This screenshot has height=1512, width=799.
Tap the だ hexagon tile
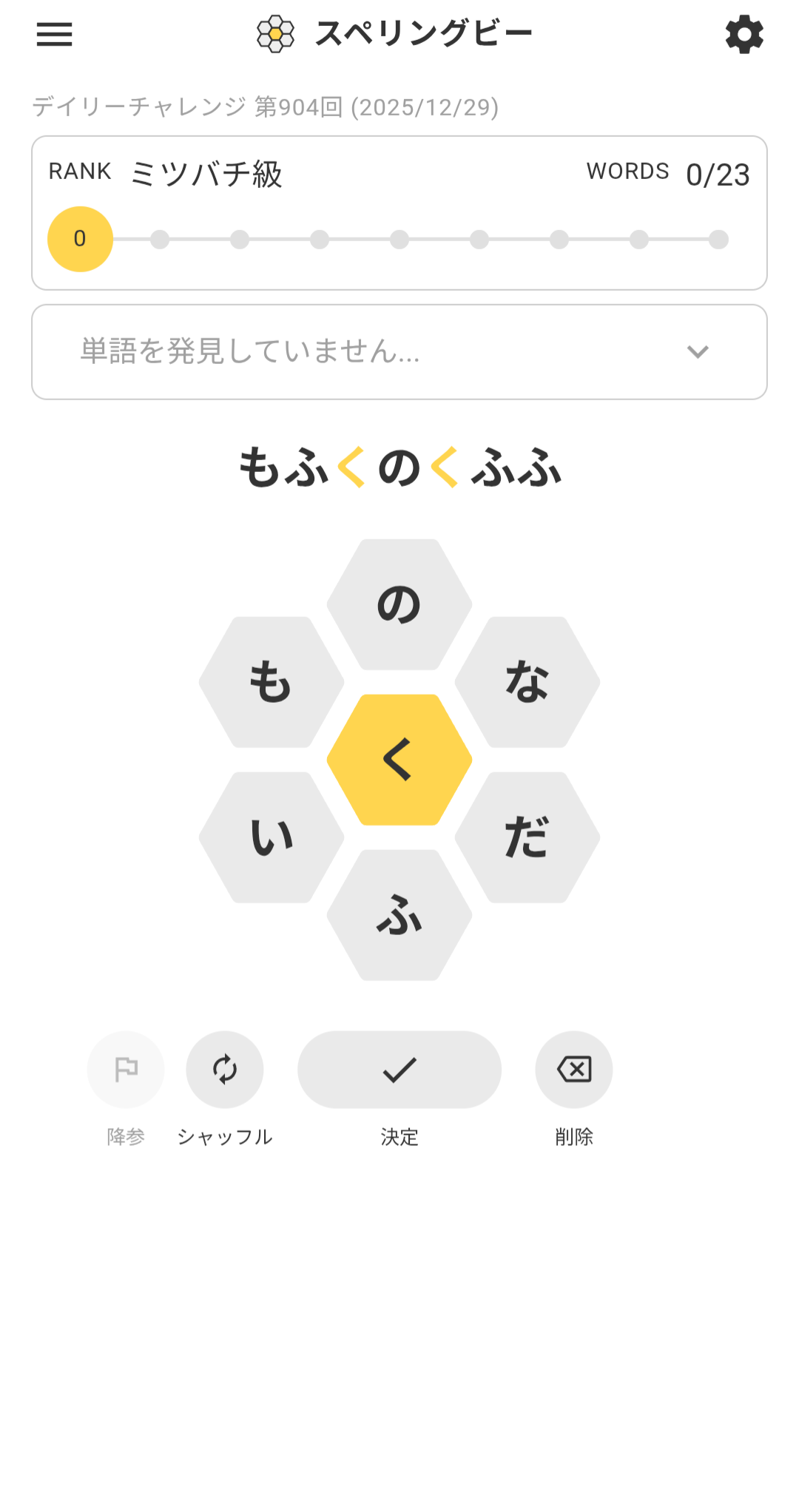coord(527,837)
